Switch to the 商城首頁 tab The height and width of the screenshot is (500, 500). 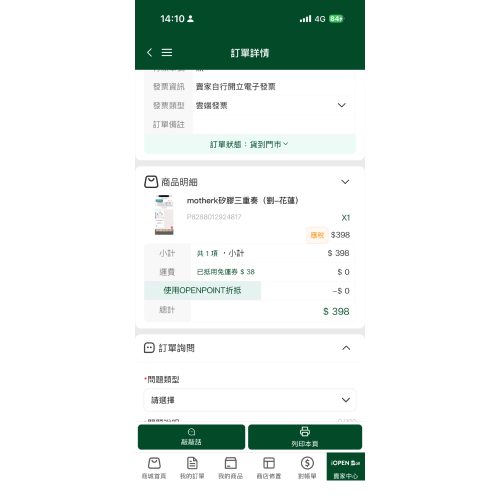(154, 468)
